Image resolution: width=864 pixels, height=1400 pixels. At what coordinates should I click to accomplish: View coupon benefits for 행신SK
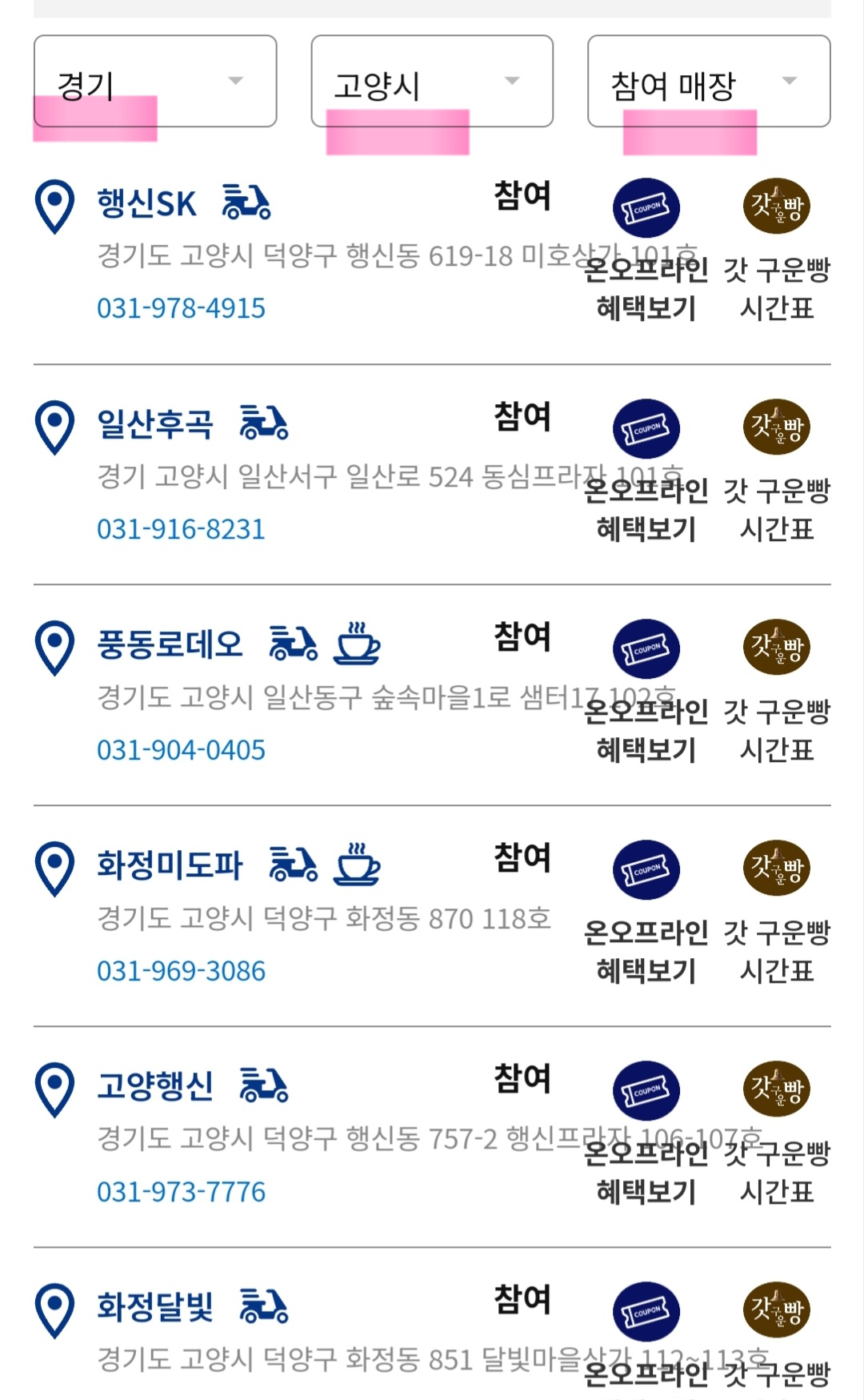[646, 208]
